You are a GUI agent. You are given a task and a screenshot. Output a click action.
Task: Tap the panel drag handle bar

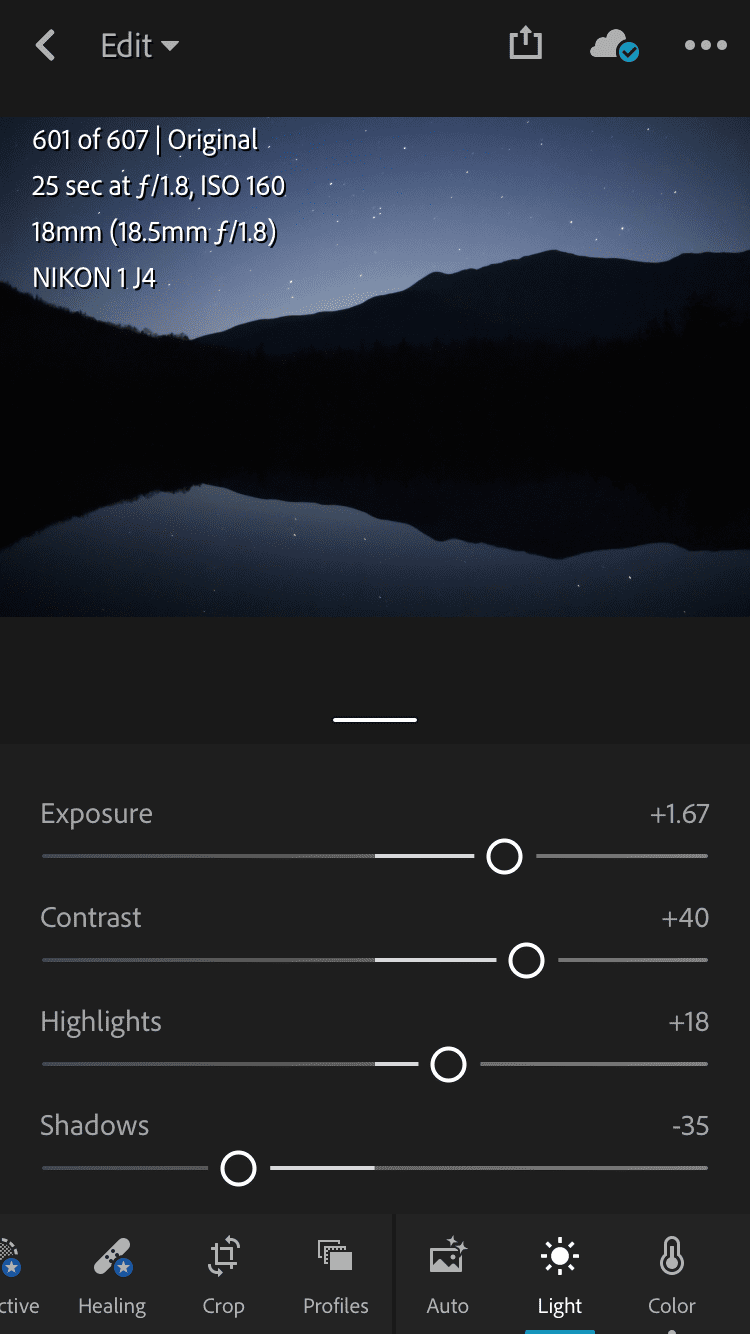point(375,719)
